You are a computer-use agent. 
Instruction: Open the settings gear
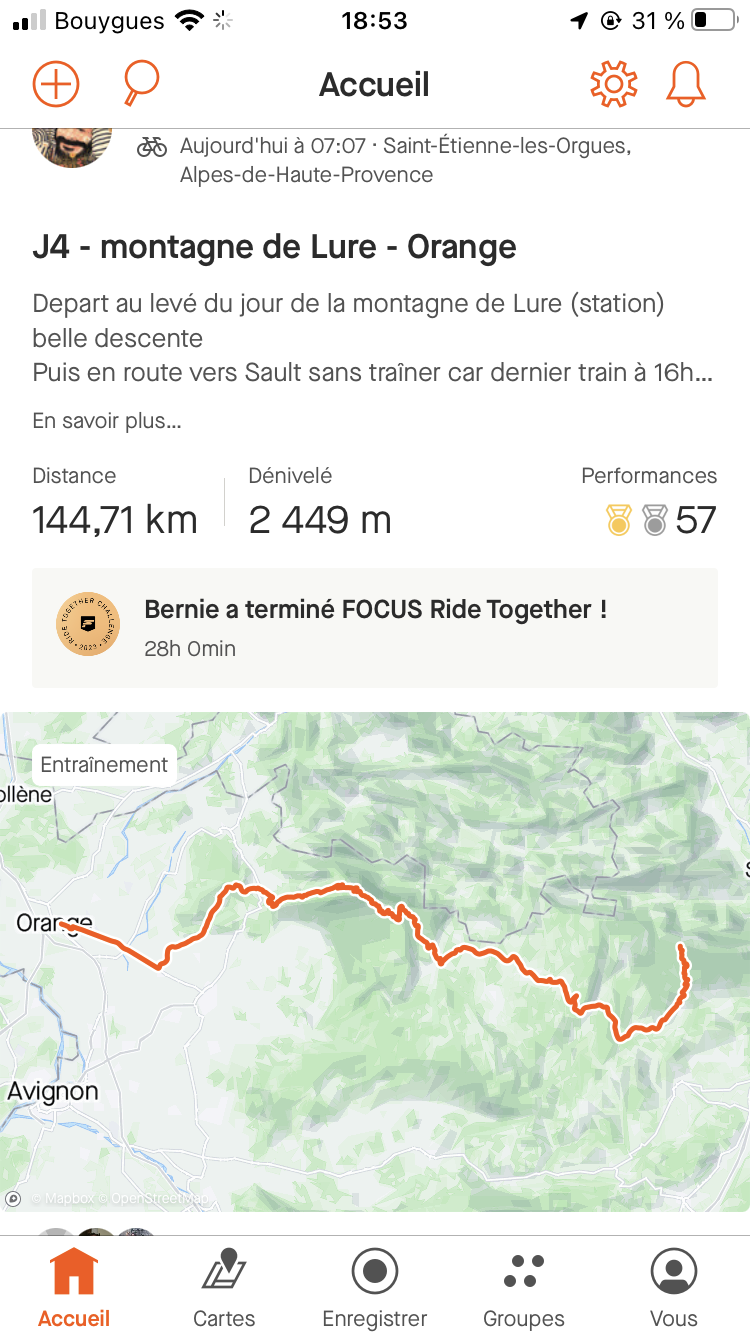tap(614, 84)
